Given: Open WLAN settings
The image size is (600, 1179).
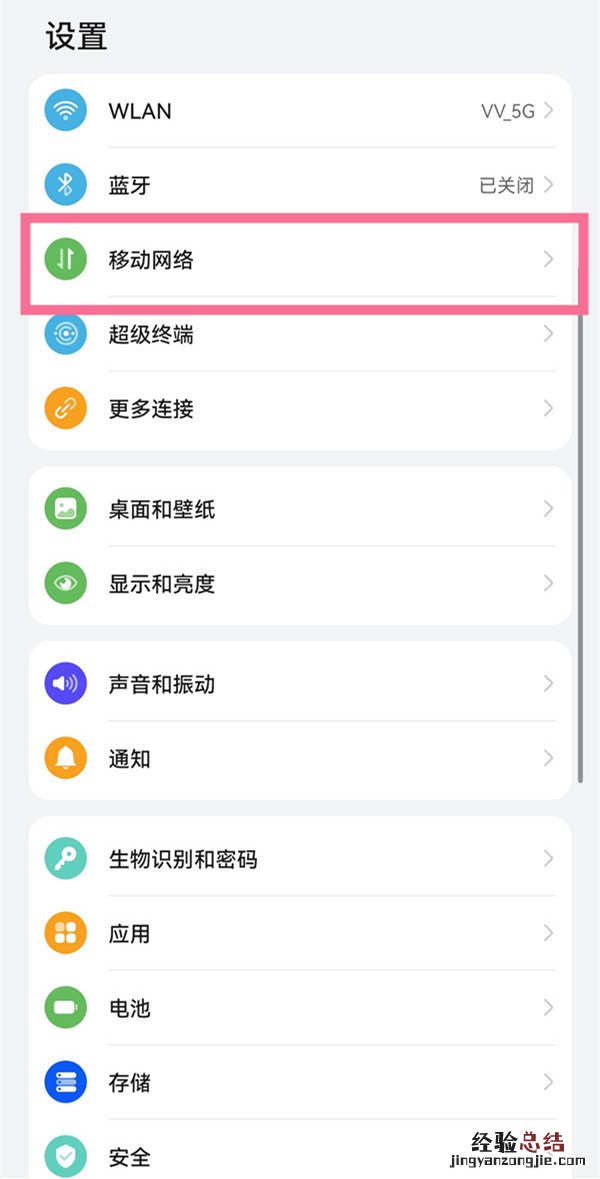Looking at the screenshot, I should (300, 111).
